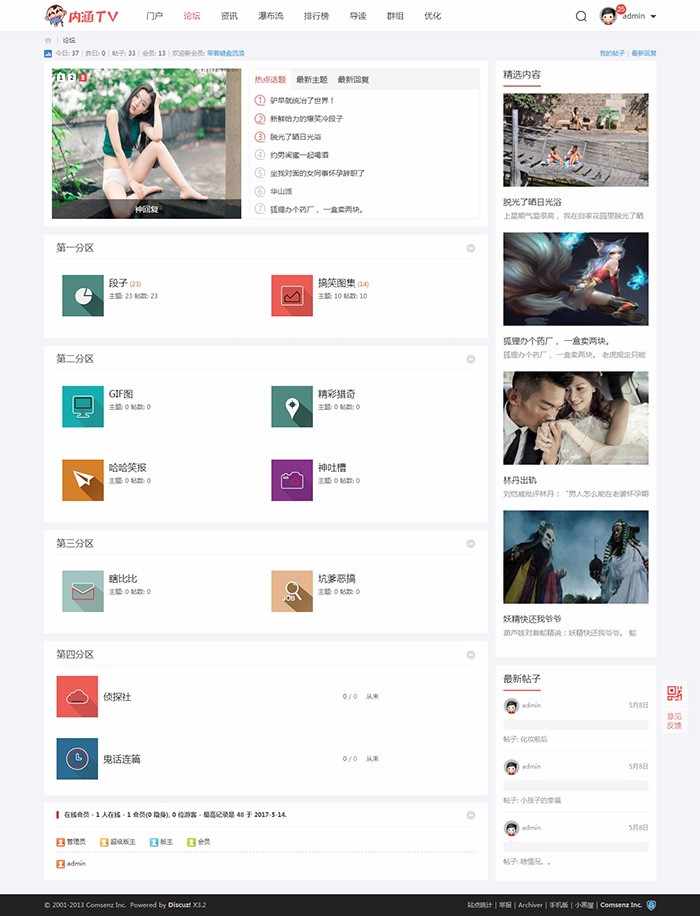Open the 我的帖子 link
Viewport: 700px width, 916px height.
[x=612, y=53]
